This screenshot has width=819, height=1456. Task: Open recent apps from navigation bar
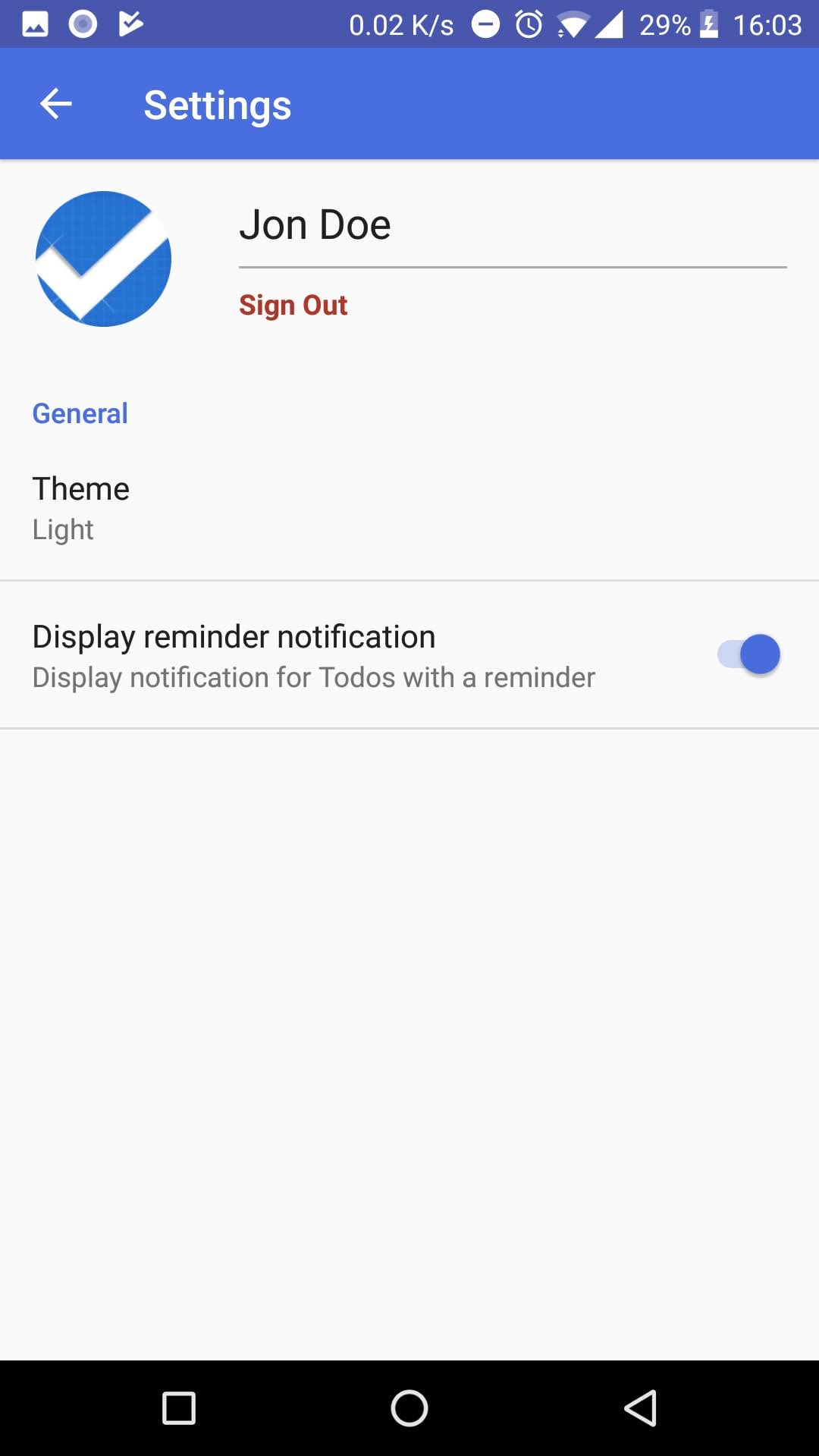179,1408
